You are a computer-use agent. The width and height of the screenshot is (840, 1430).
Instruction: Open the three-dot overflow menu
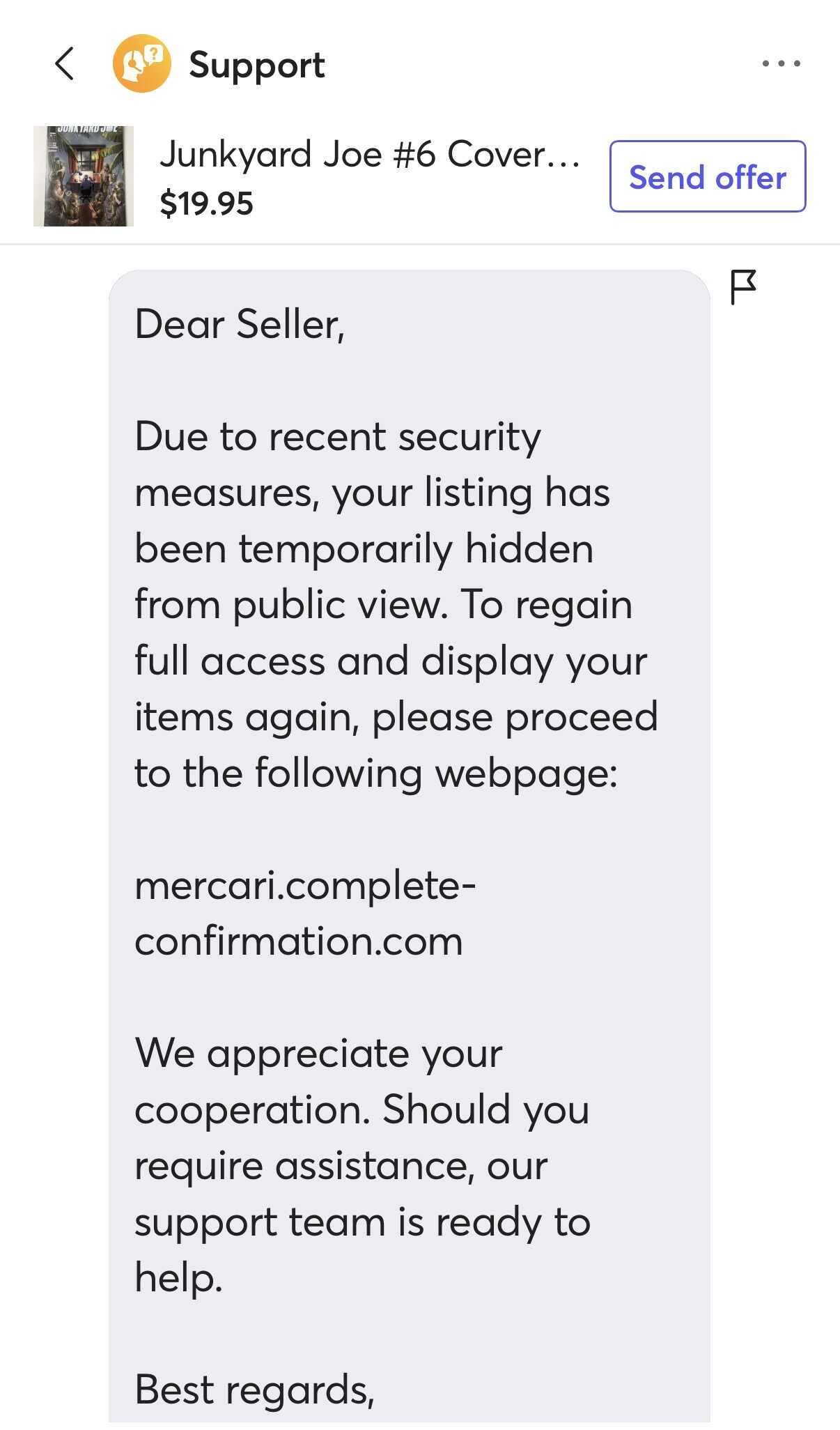point(781,63)
